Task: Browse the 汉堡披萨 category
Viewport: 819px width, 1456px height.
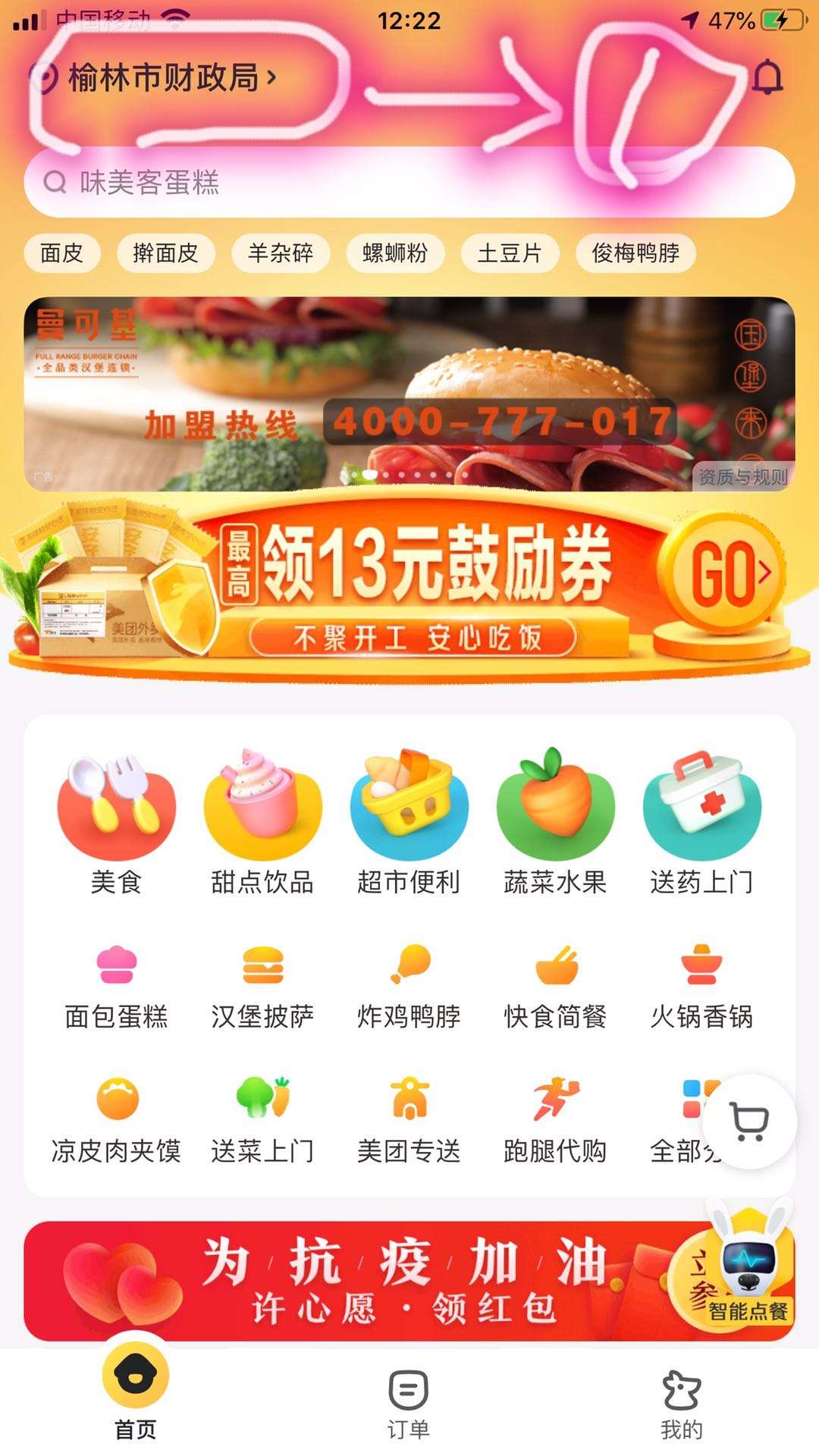Action: coord(262,986)
